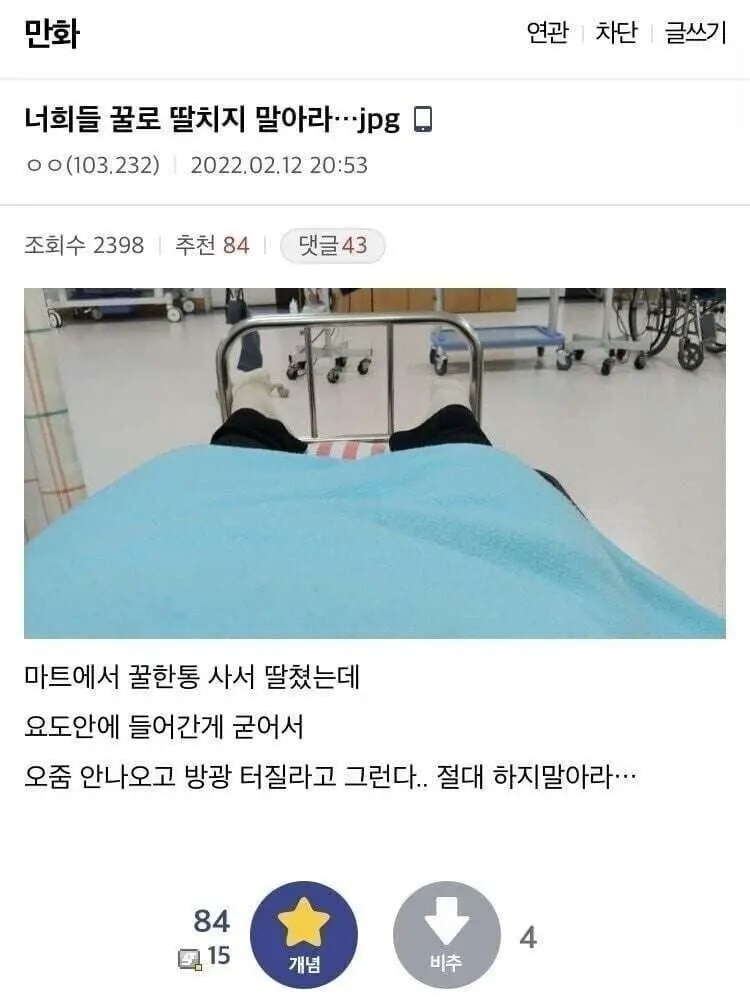Jump to the 댓글 43 comments

pyautogui.click(x=332, y=246)
